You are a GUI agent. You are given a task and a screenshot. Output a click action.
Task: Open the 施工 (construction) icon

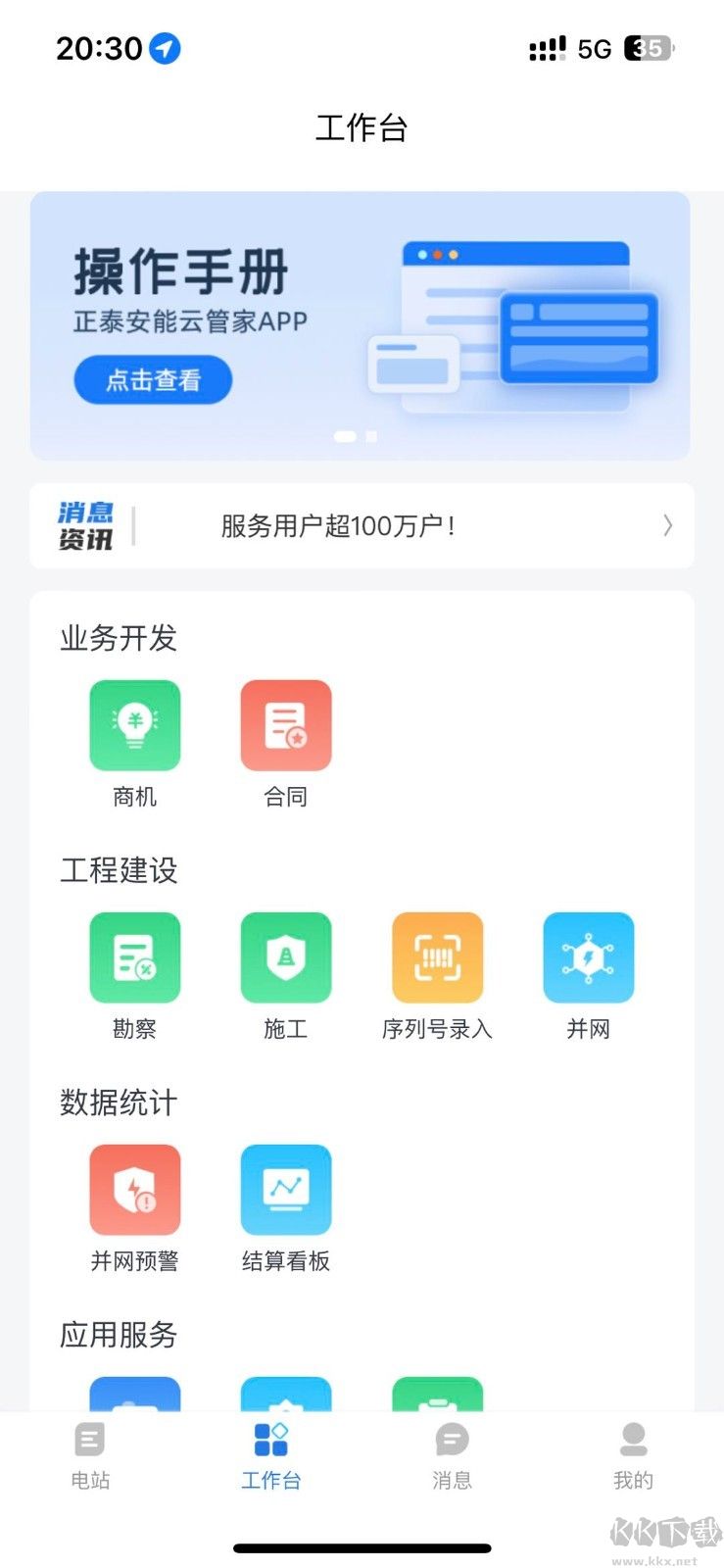point(285,957)
